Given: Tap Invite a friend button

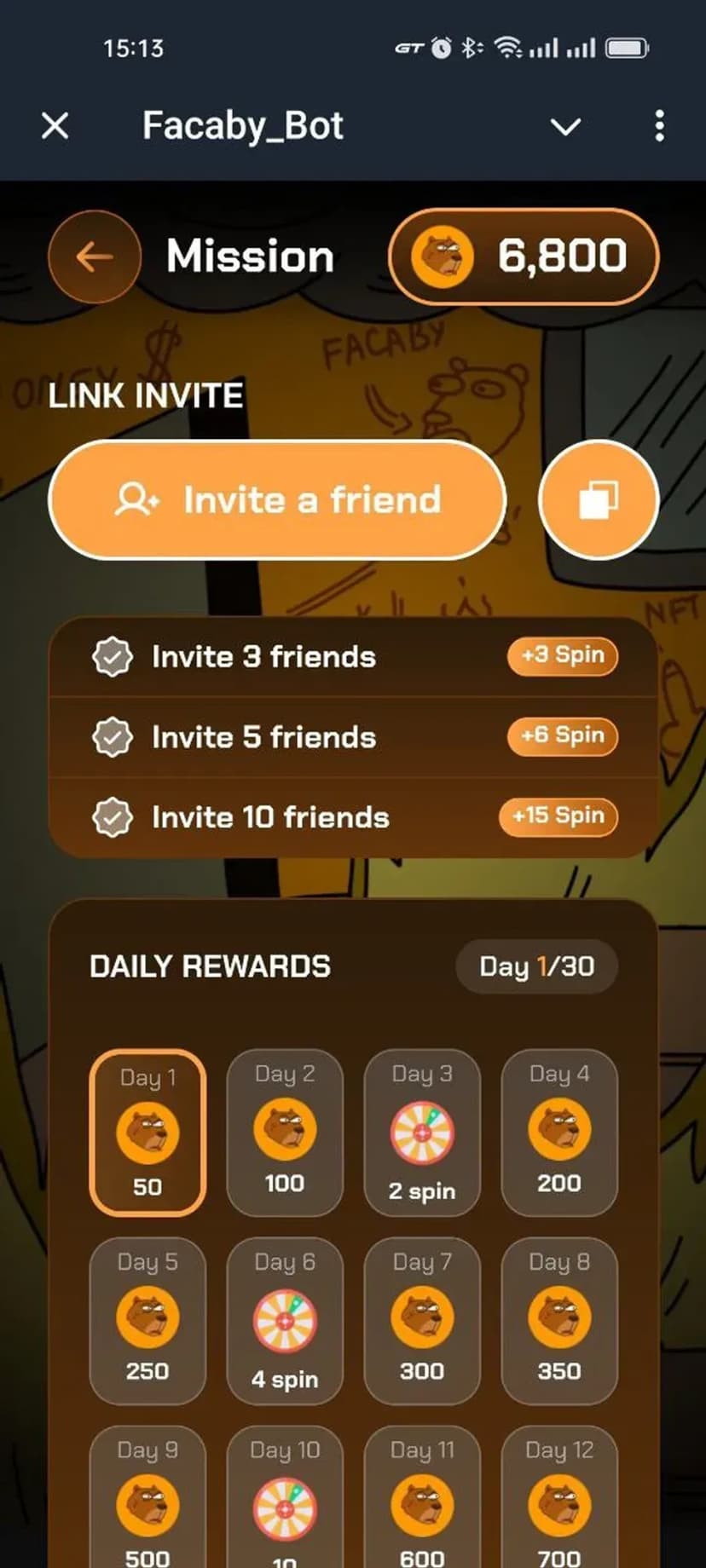Looking at the screenshot, I should pos(278,499).
